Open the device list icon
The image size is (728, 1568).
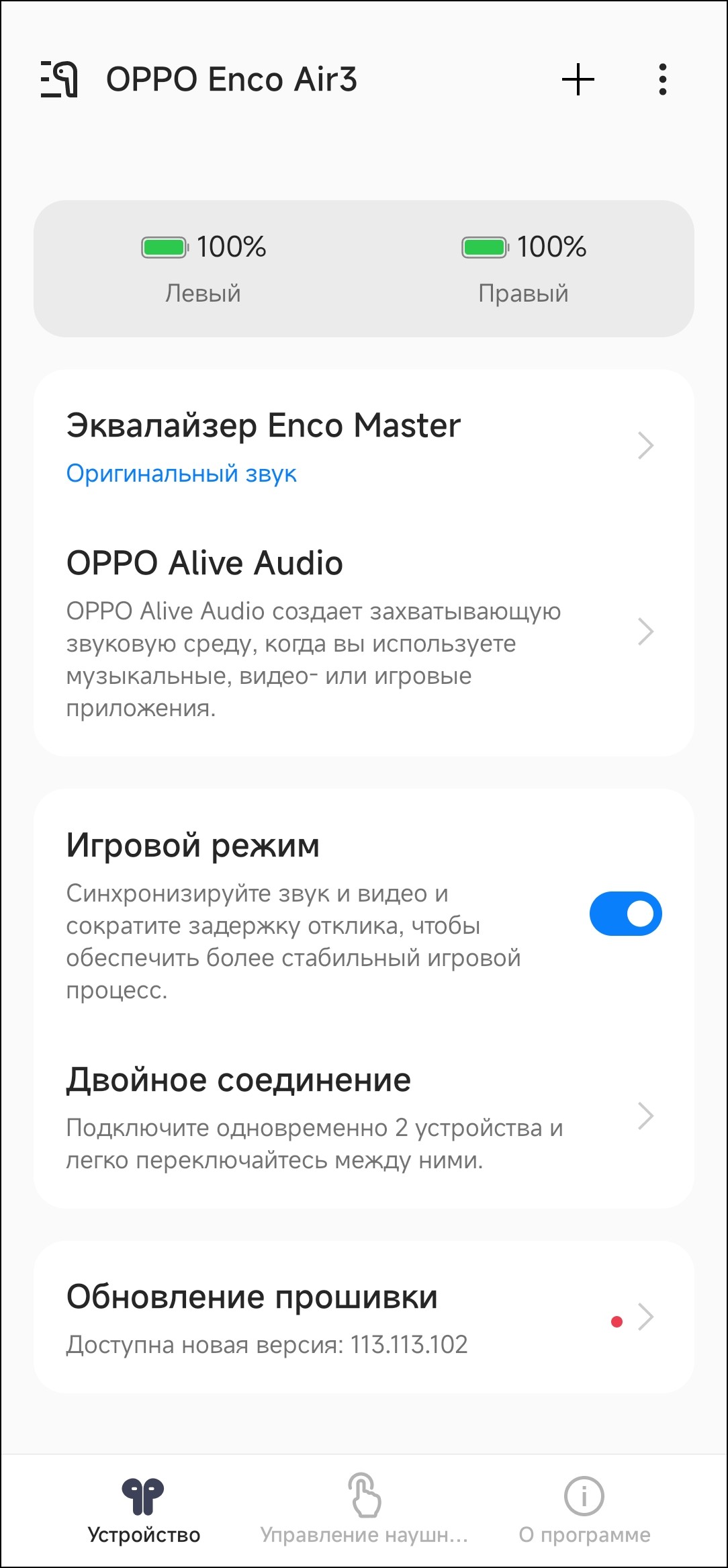59,79
